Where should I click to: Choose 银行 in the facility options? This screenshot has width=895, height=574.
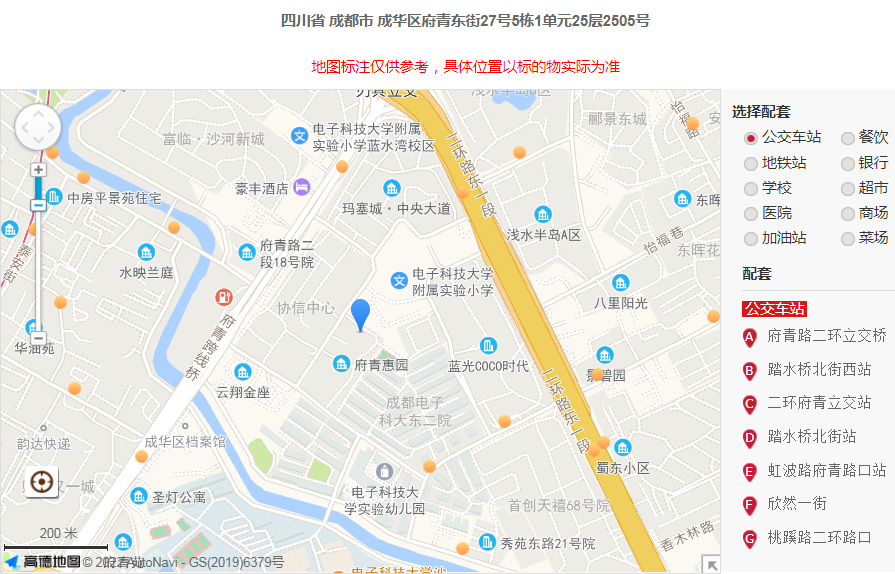(x=848, y=163)
